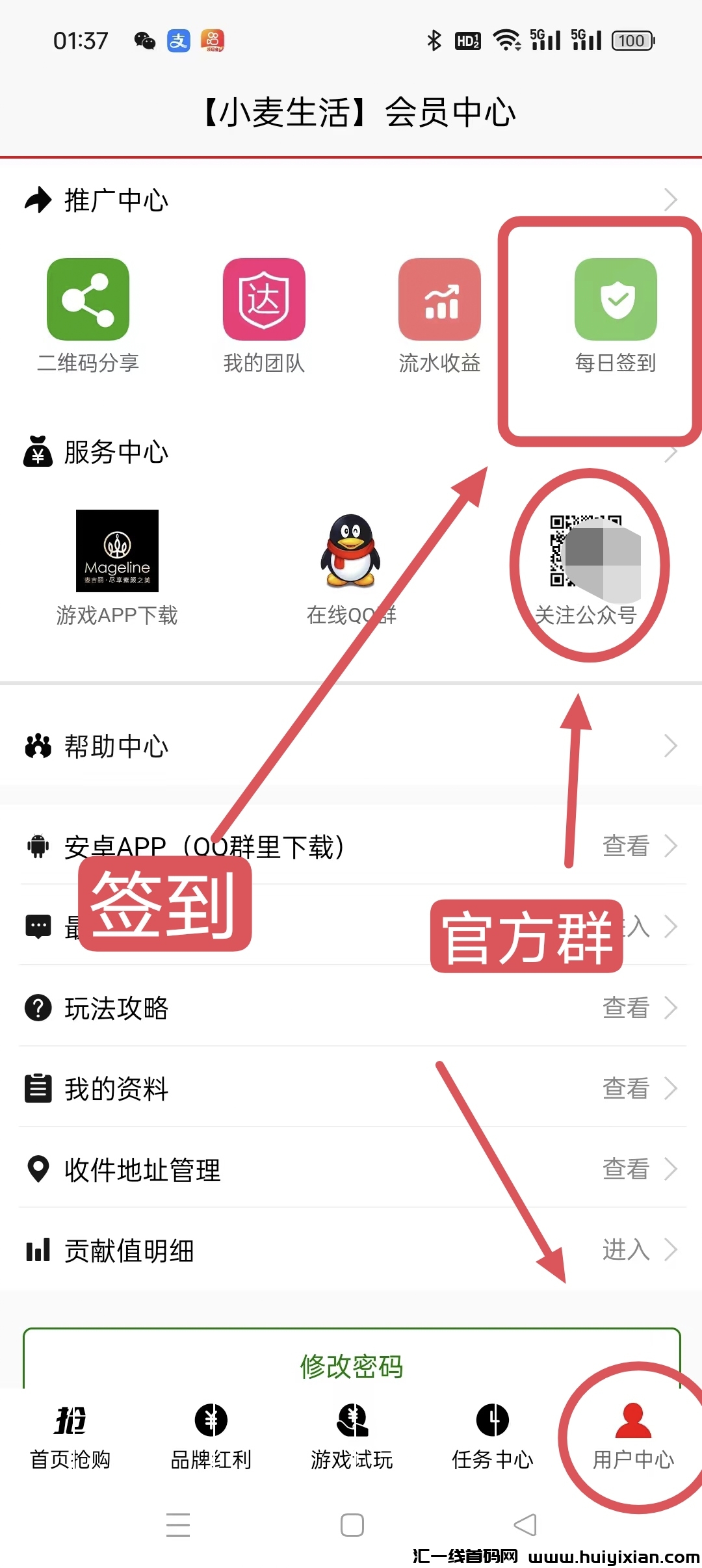Enter 贡献值明细
The height and width of the screenshot is (1568, 702).
pos(351,1249)
